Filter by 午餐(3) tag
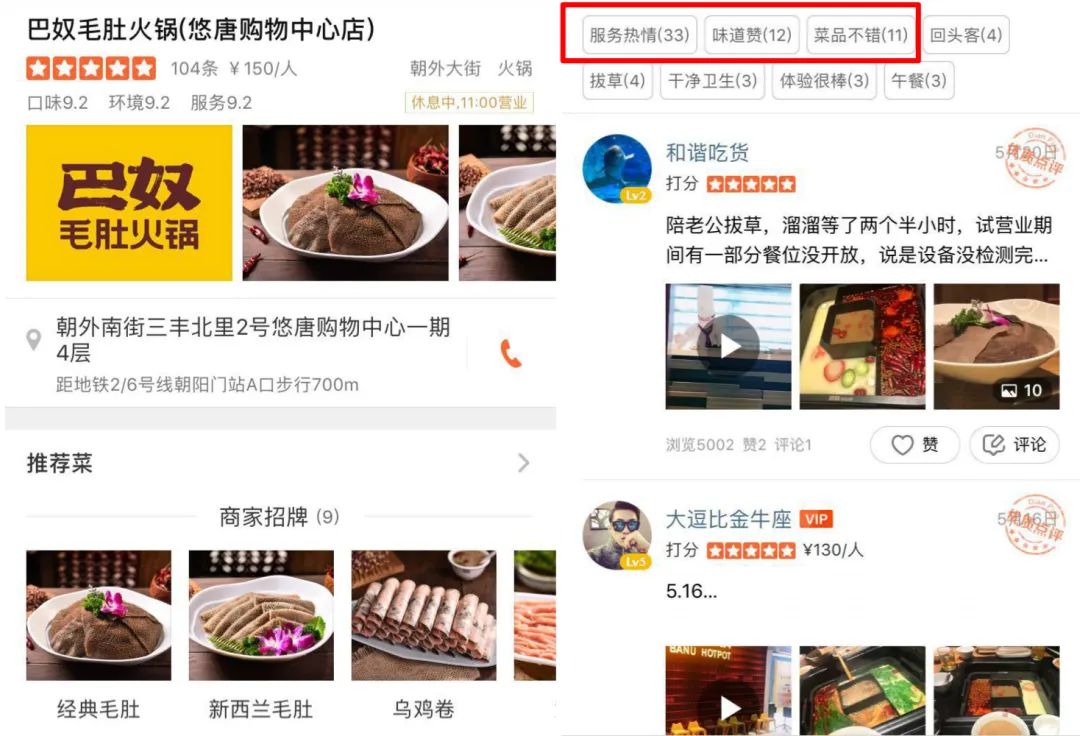 (x=918, y=81)
